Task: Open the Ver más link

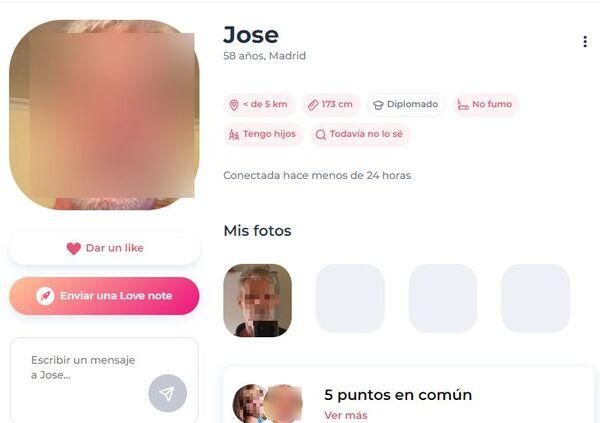Action: pos(345,415)
